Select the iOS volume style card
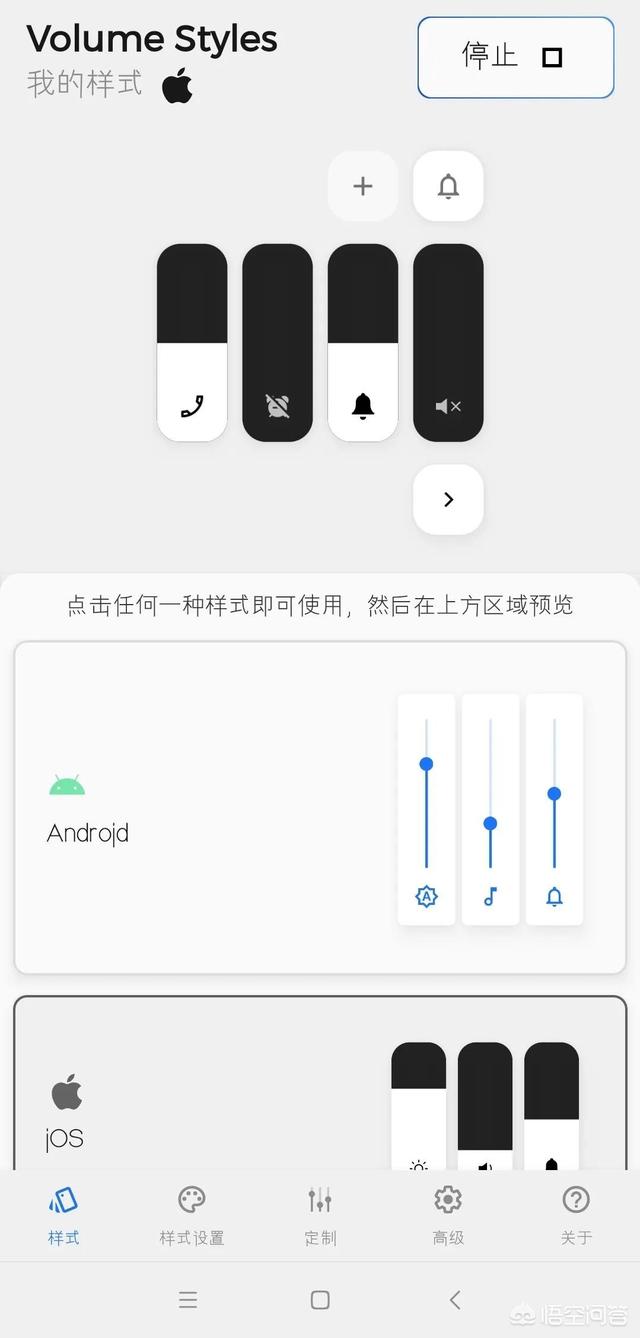640x1338 pixels. 320,1083
